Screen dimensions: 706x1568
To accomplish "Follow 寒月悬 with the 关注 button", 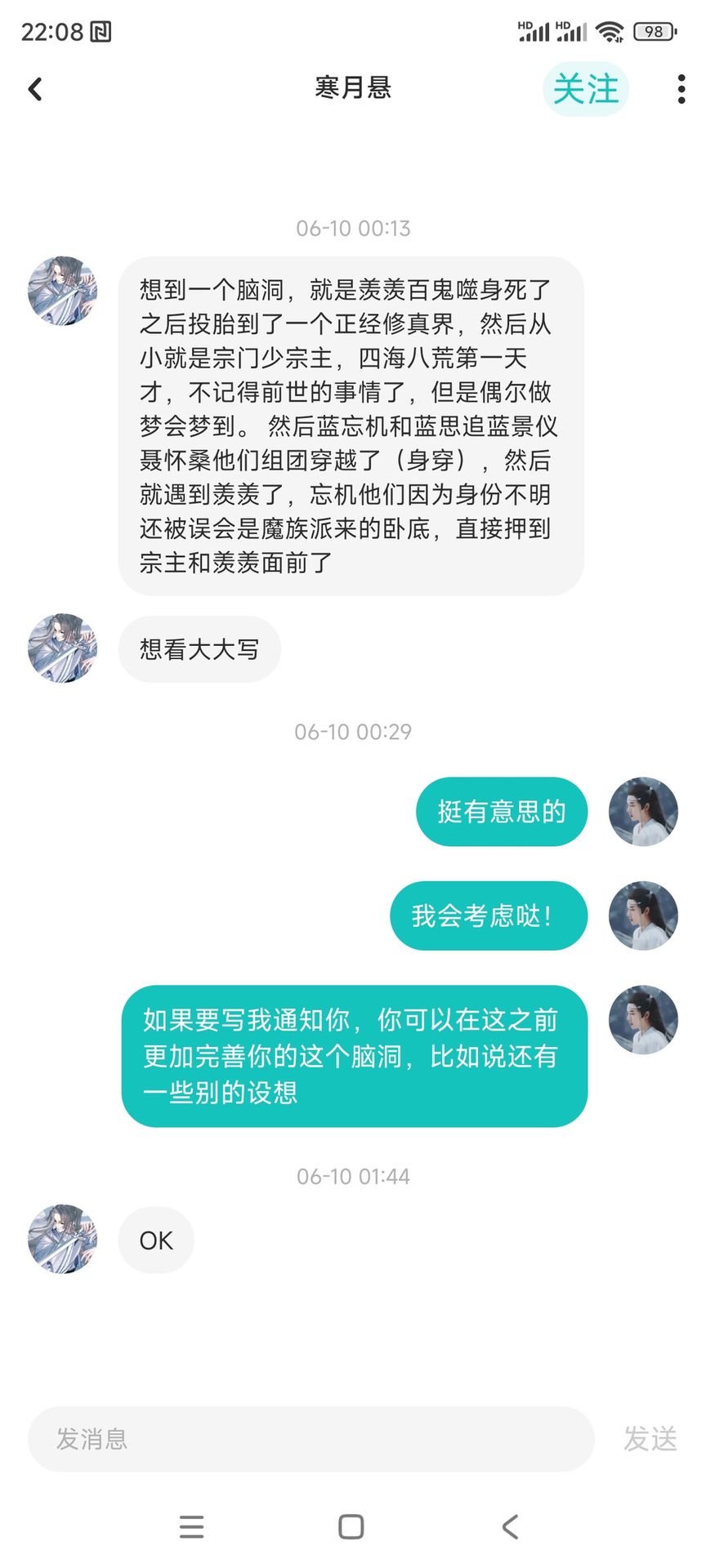I will tap(585, 89).
